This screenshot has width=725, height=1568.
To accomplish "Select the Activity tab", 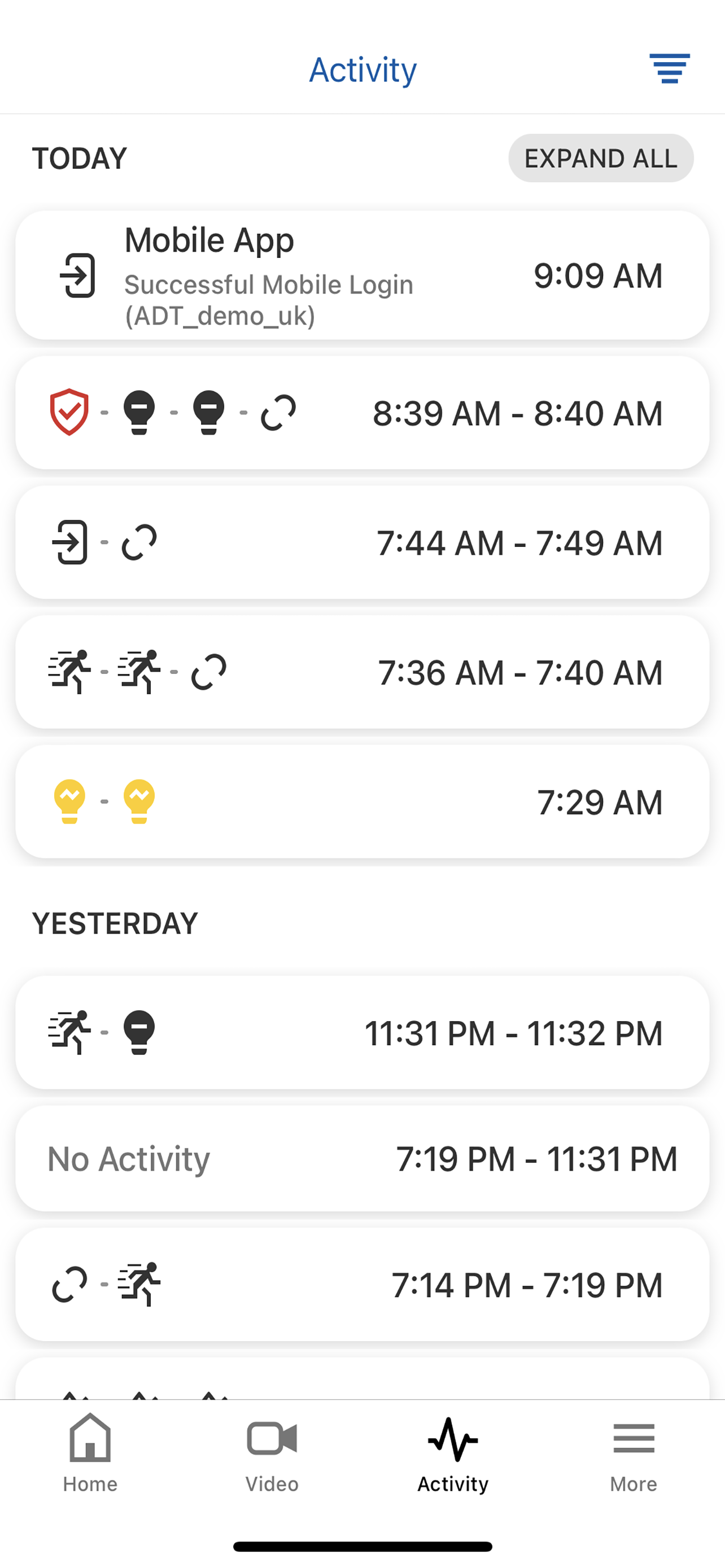I will click(x=453, y=1453).
